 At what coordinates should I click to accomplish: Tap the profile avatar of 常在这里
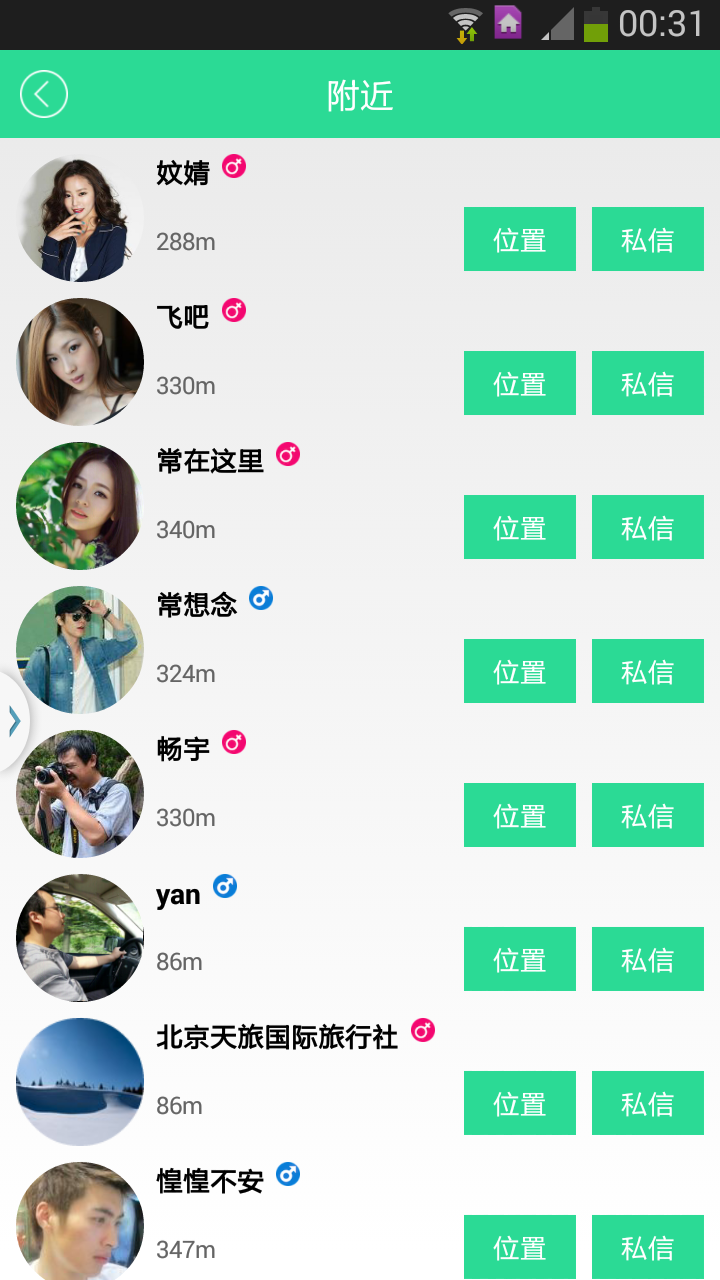(79, 506)
